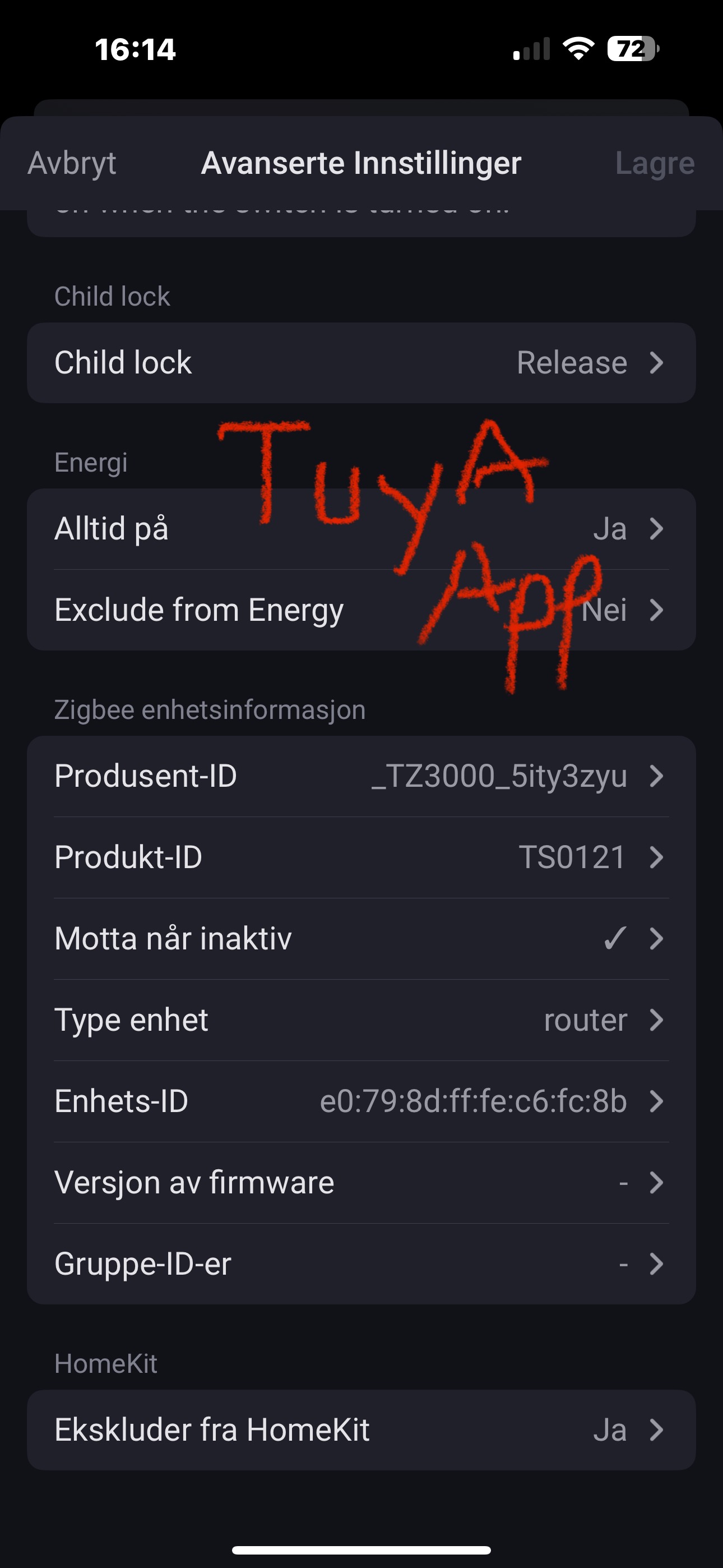Change the Alltid på setting
The height and width of the screenshot is (1568, 723).
pos(361,528)
